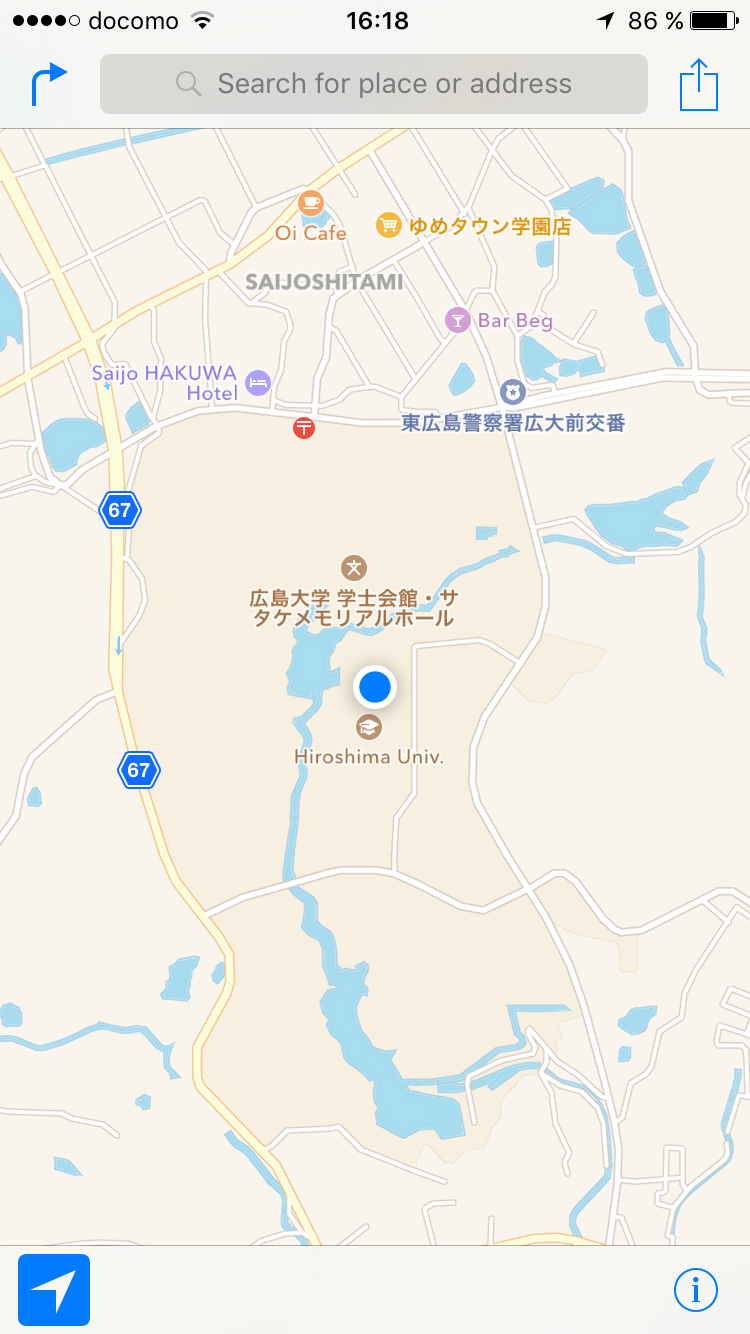Image resolution: width=750 pixels, height=1334 pixels.
Task: Select the 広島大学 学士会館 memorial hall pin
Action: click(353, 568)
